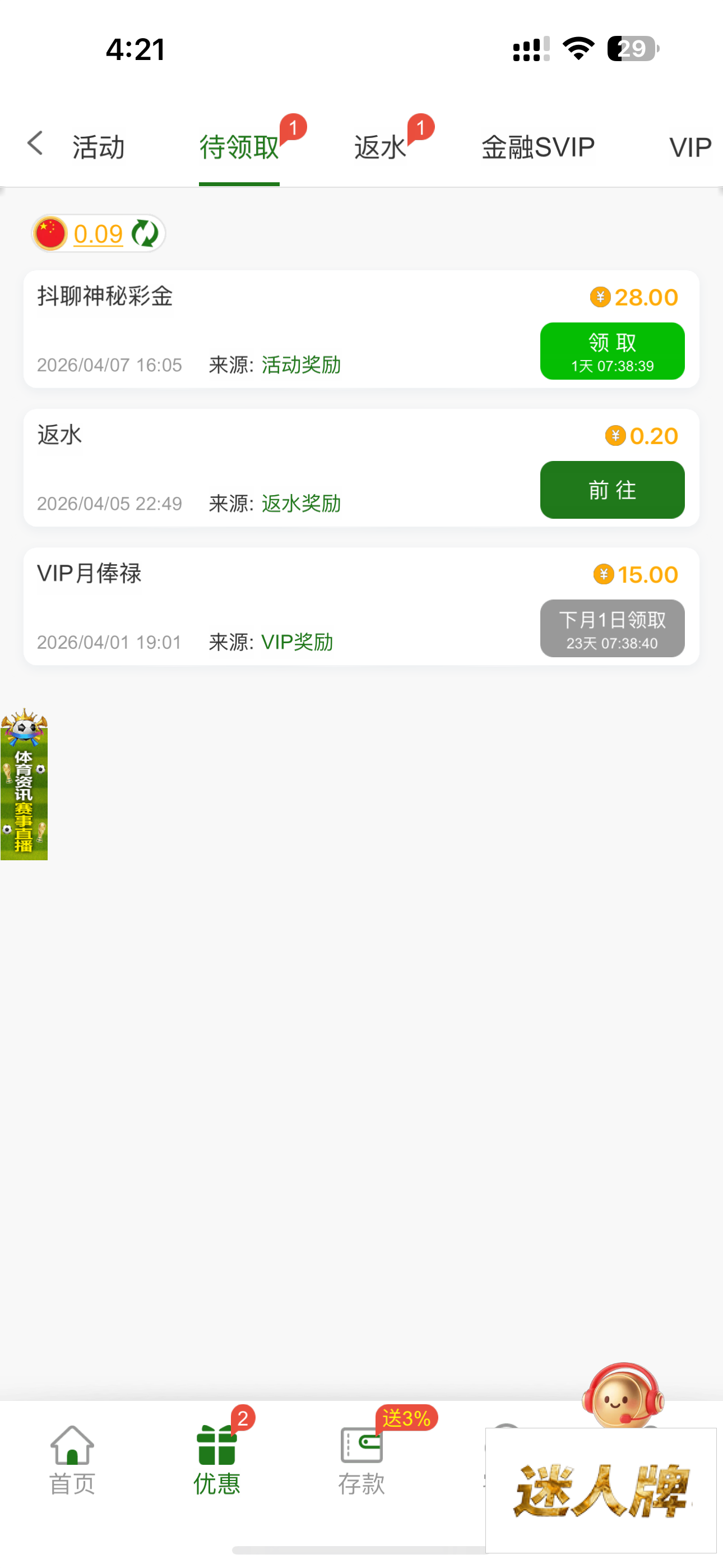The image size is (723, 1568).
Task: Refresh the 0.09 balance
Action: click(x=145, y=234)
